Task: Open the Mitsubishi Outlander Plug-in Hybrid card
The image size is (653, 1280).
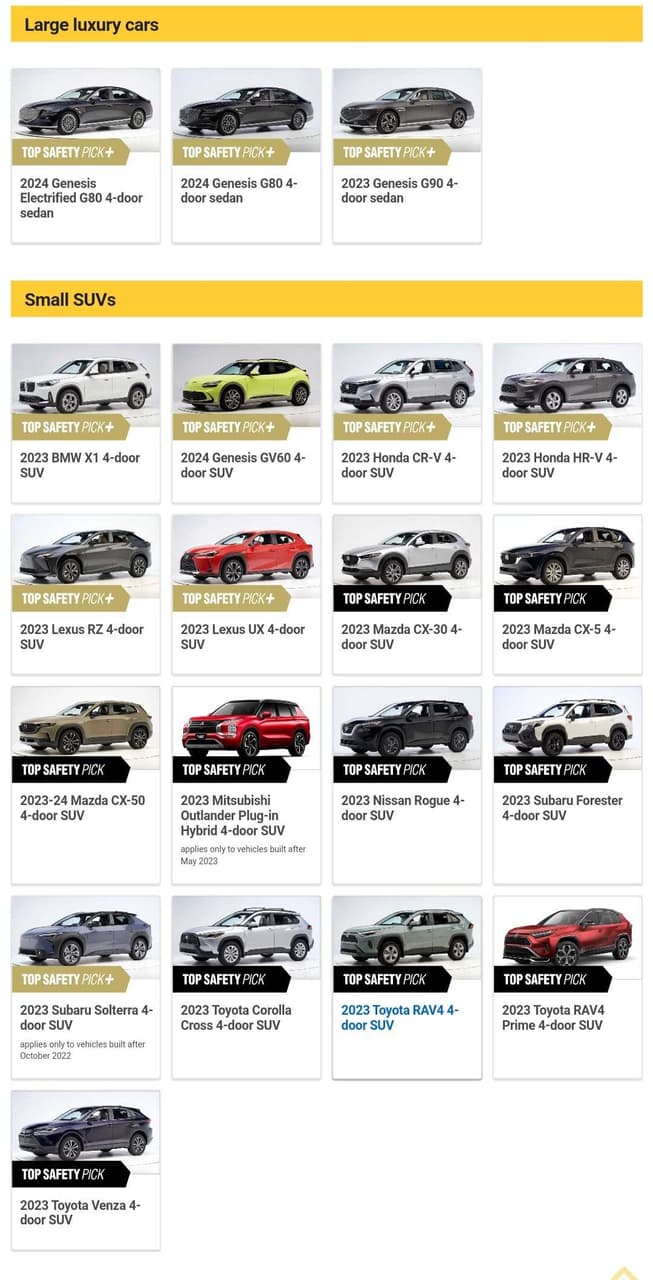Action: 246,785
